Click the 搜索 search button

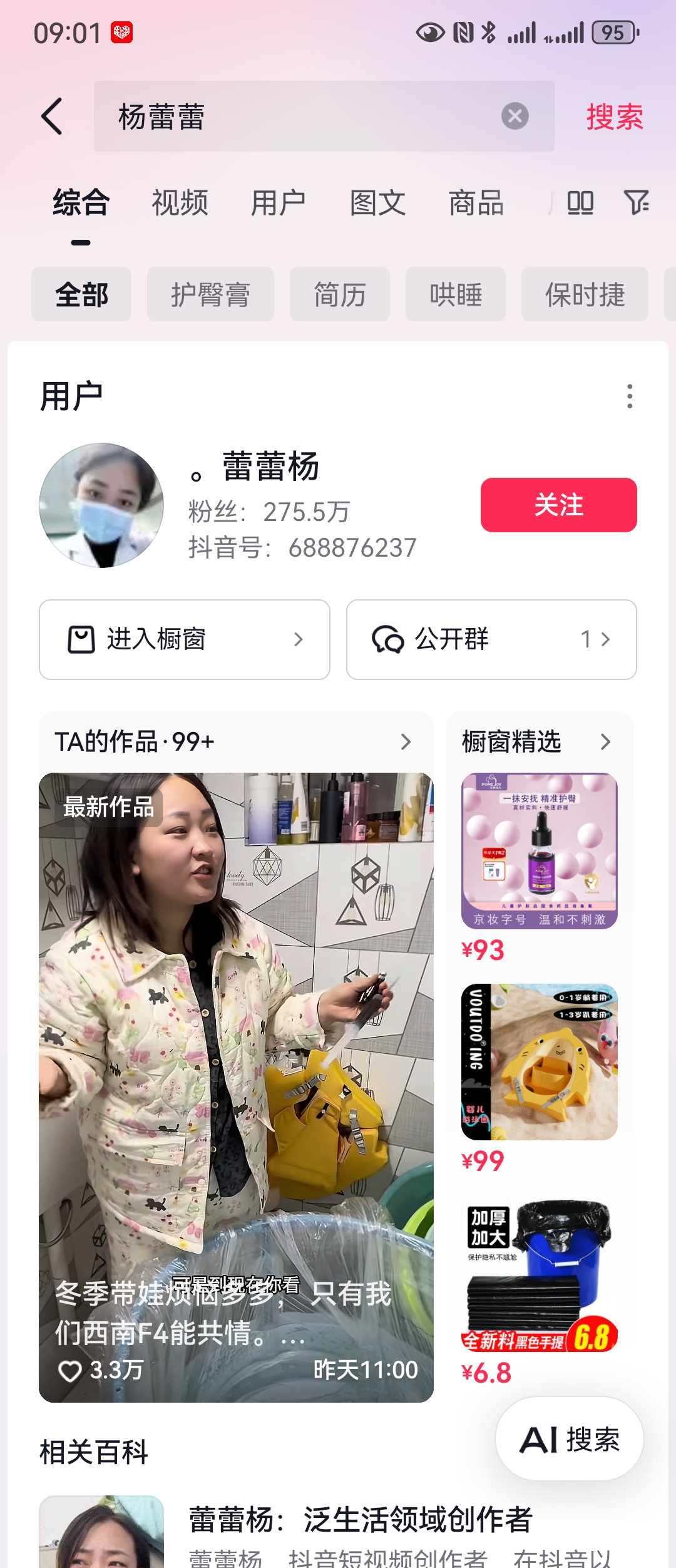coord(613,116)
